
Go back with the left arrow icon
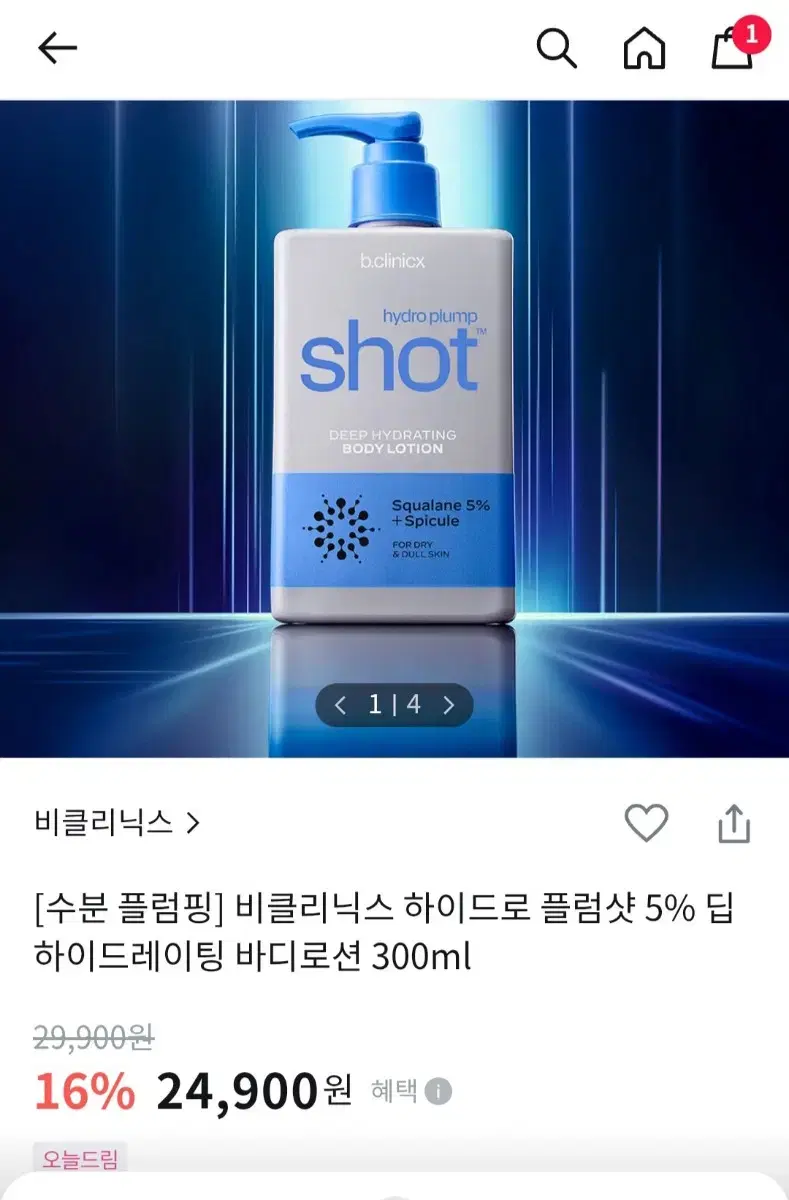(58, 47)
